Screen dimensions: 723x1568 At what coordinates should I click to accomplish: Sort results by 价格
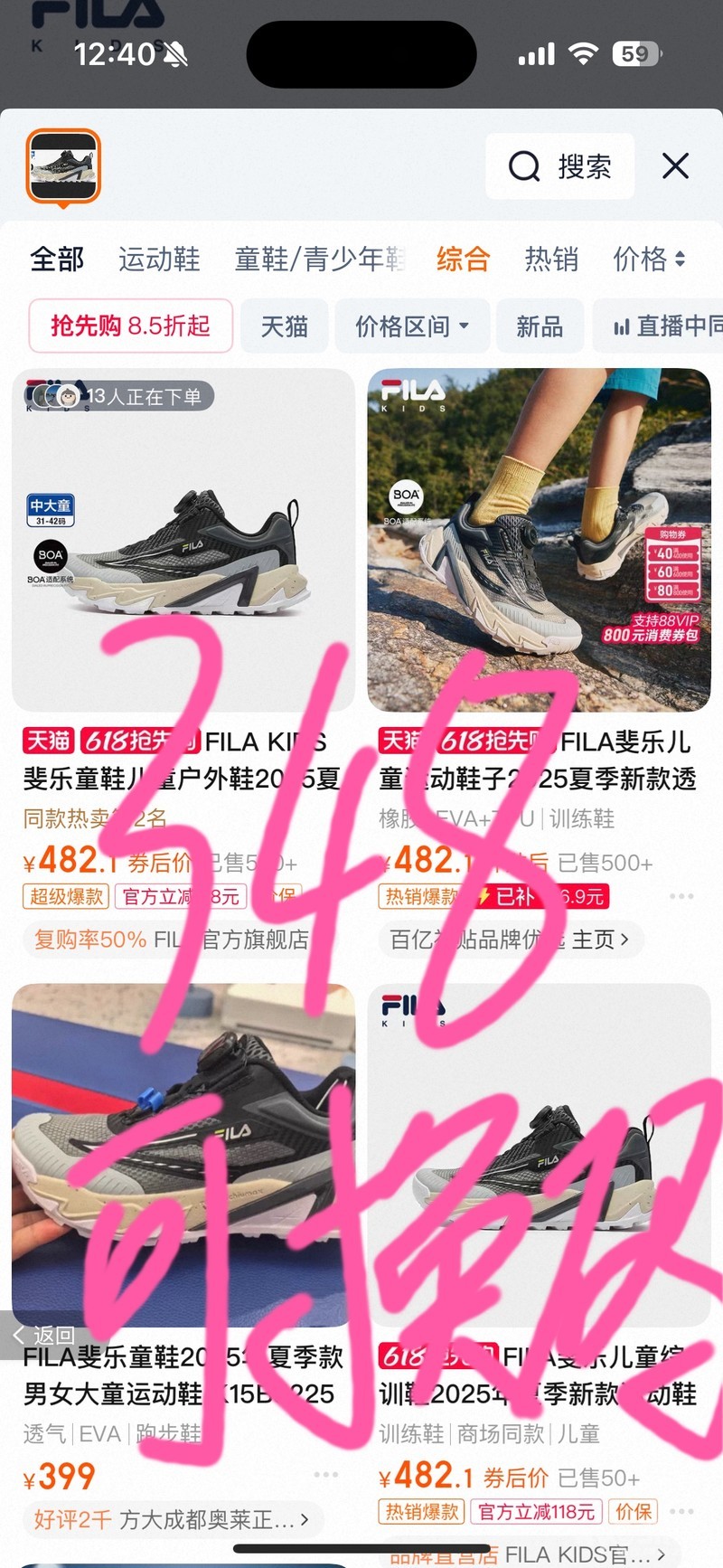coord(649,260)
